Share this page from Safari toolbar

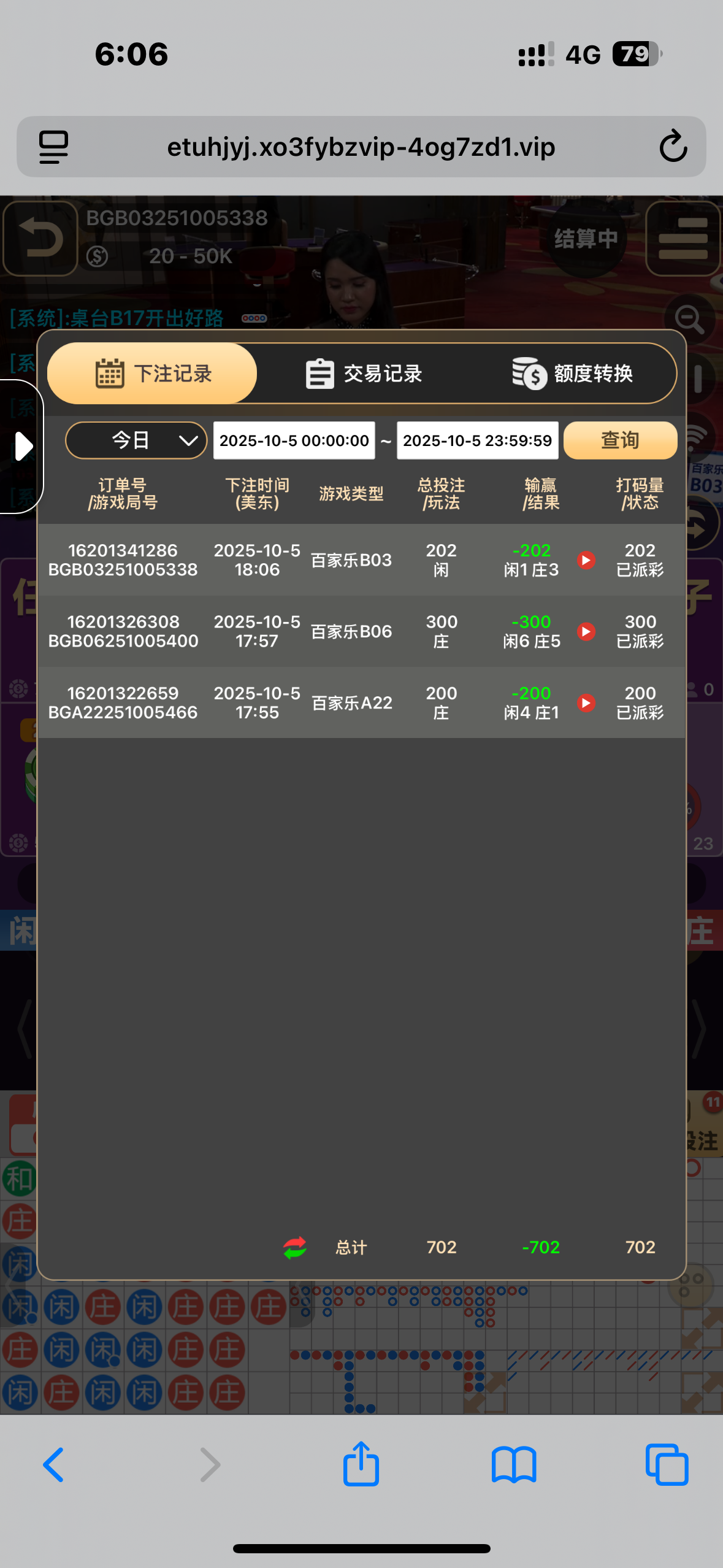[x=361, y=1464]
